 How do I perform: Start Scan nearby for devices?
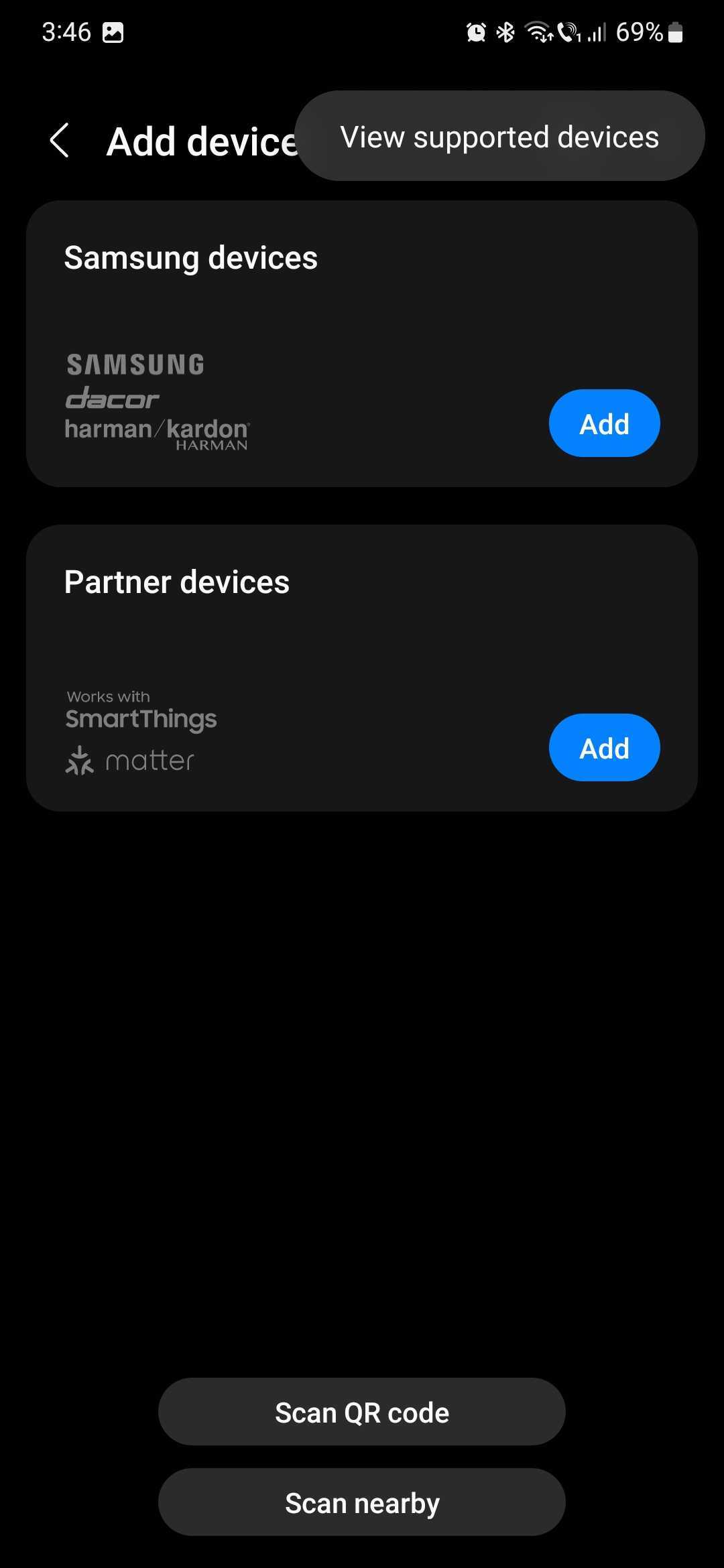pyautogui.click(x=362, y=1502)
